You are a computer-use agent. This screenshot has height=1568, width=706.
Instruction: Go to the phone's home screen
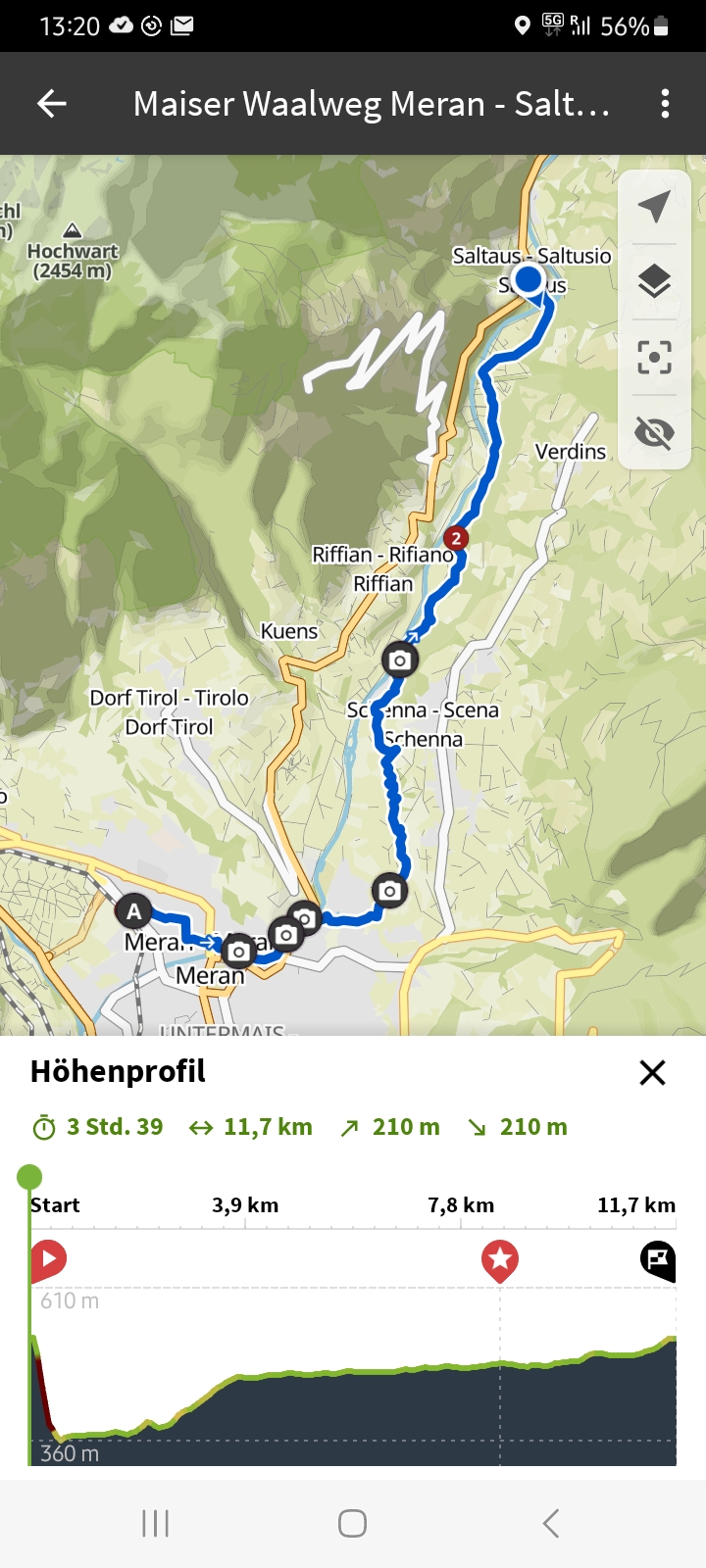352,1523
